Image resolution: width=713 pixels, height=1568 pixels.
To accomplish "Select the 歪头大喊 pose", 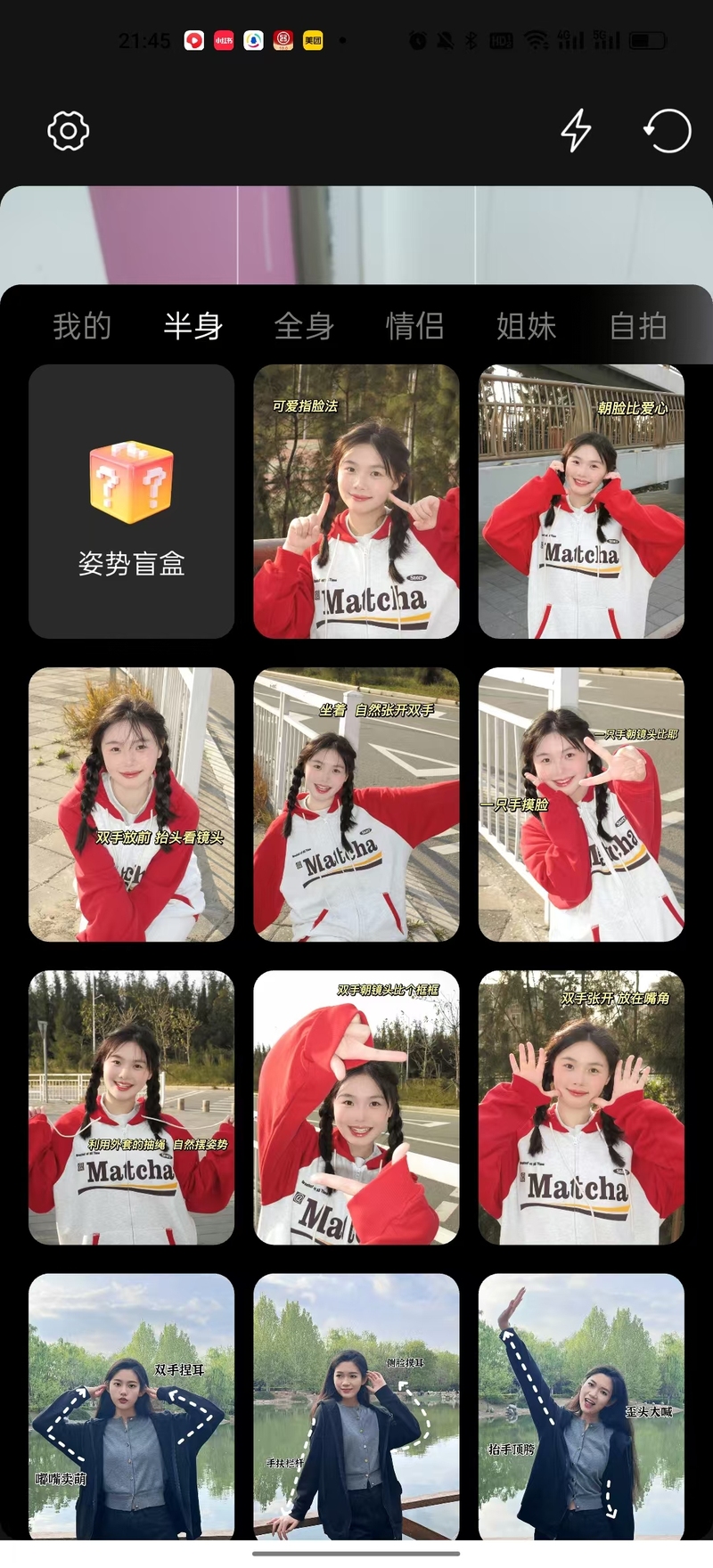I will click(581, 1407).
